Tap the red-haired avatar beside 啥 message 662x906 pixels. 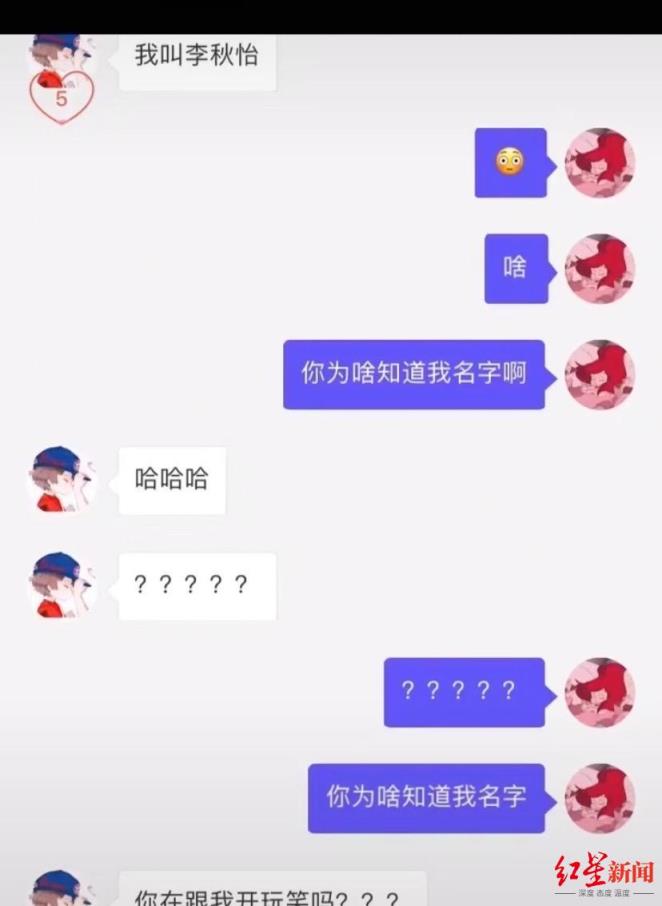(600, 269)
